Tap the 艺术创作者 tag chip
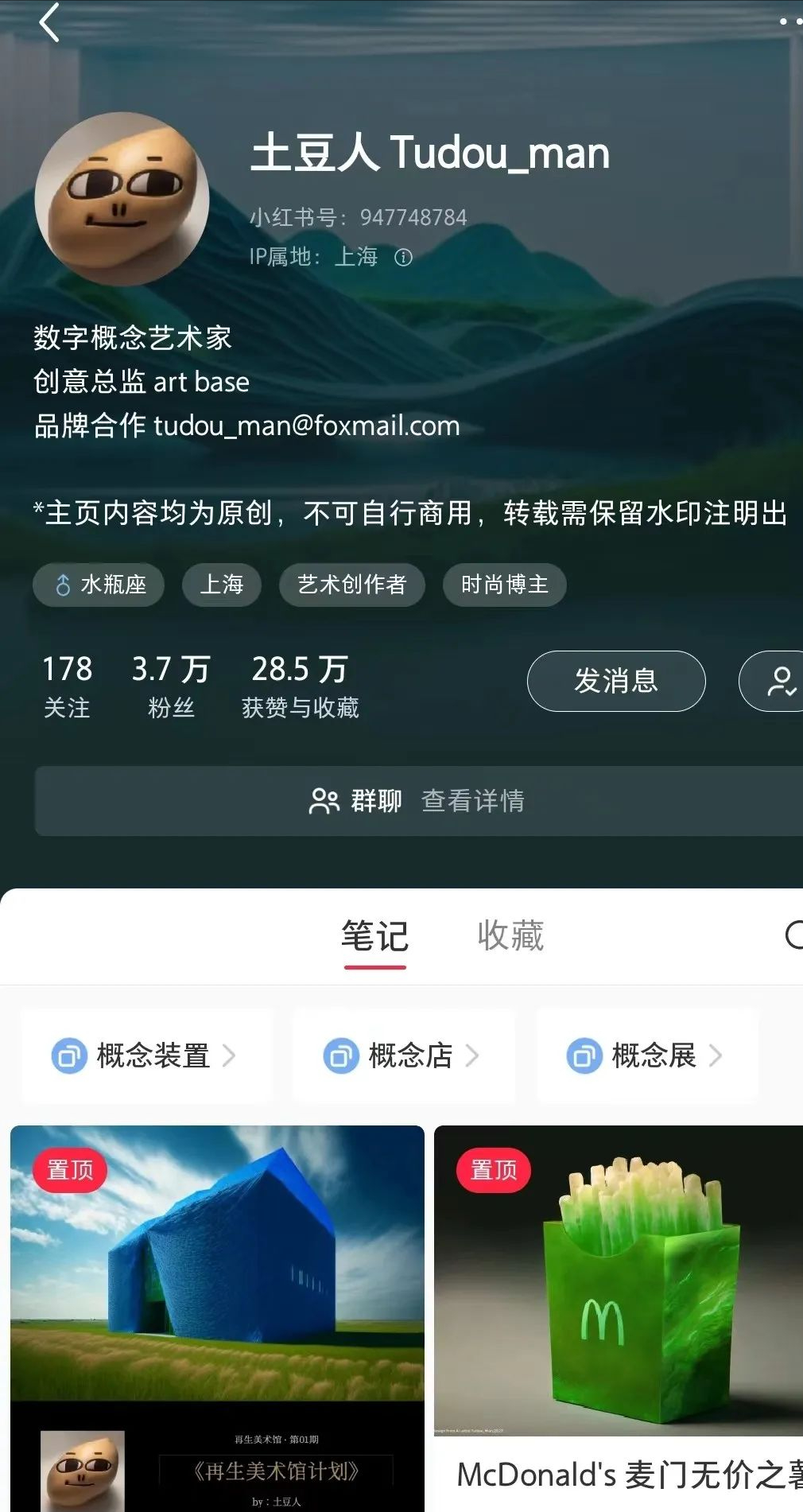Viewport: 803px width, 1512px height. click(x=351, y=585)
